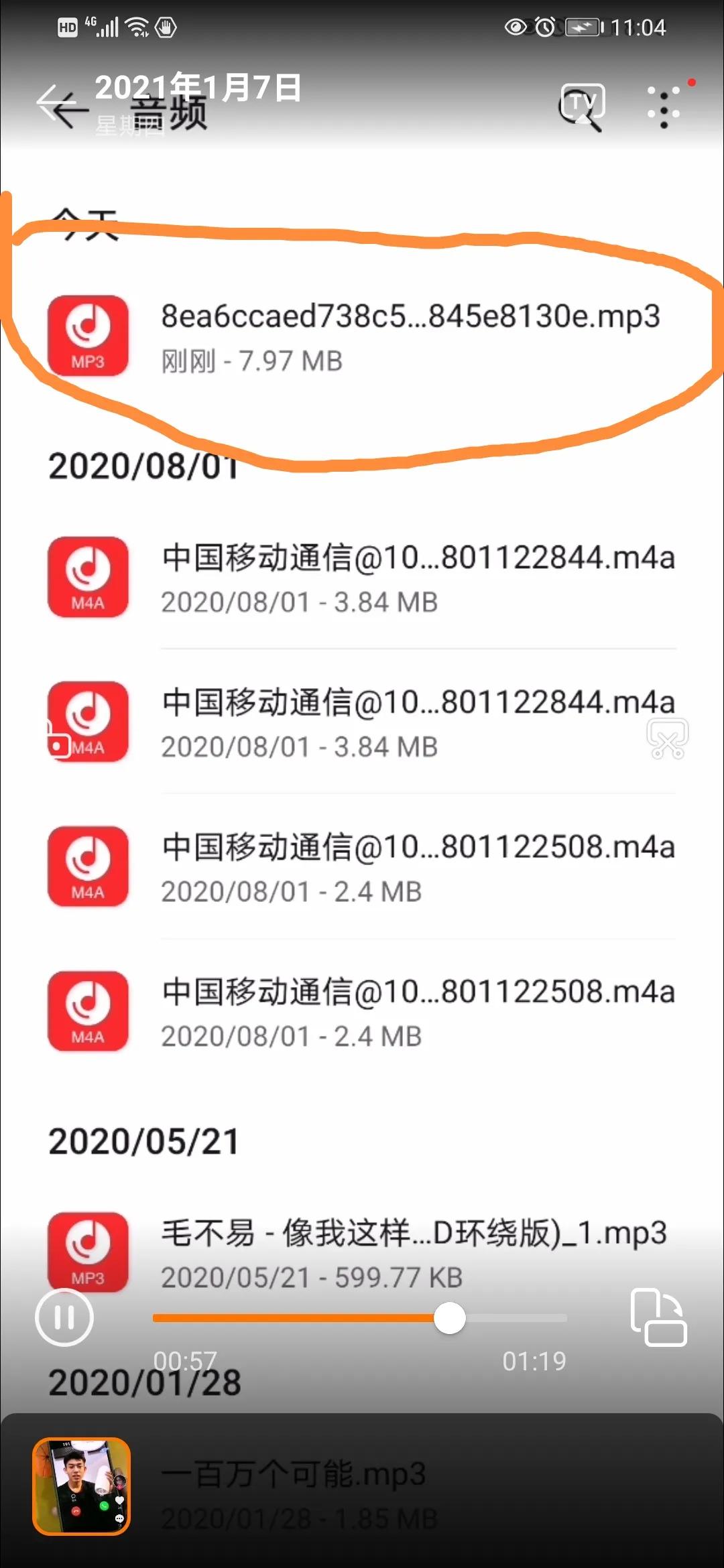Tap the red notification dot indicator

pyautogui.click(x=690, y=82)
